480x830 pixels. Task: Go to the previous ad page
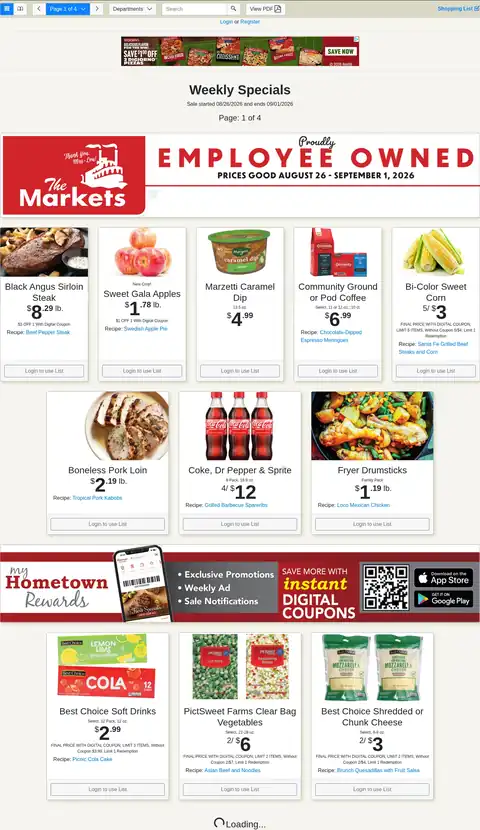39,9
